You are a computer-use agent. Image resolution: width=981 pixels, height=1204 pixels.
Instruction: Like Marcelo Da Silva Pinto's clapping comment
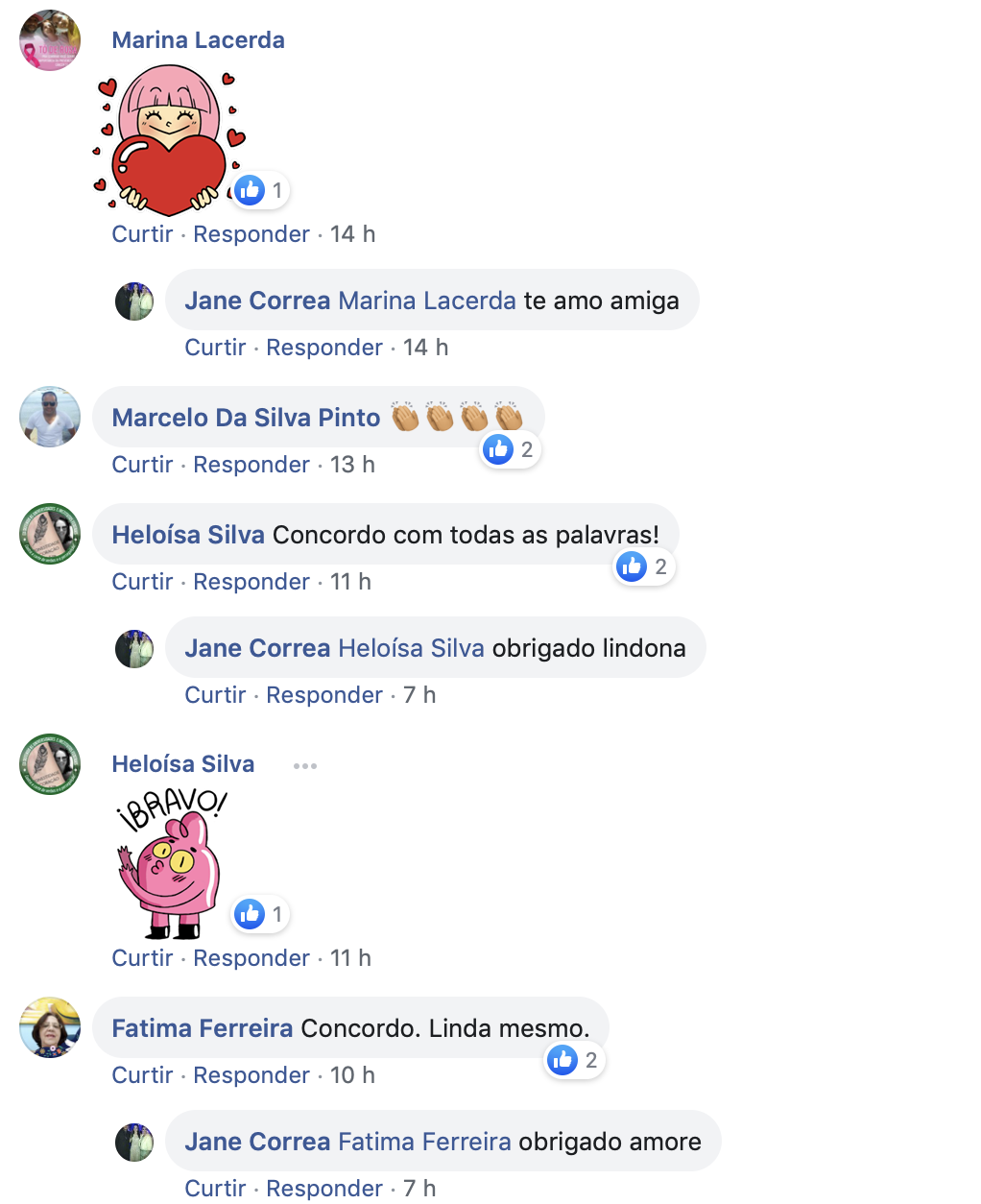[142, 465]
